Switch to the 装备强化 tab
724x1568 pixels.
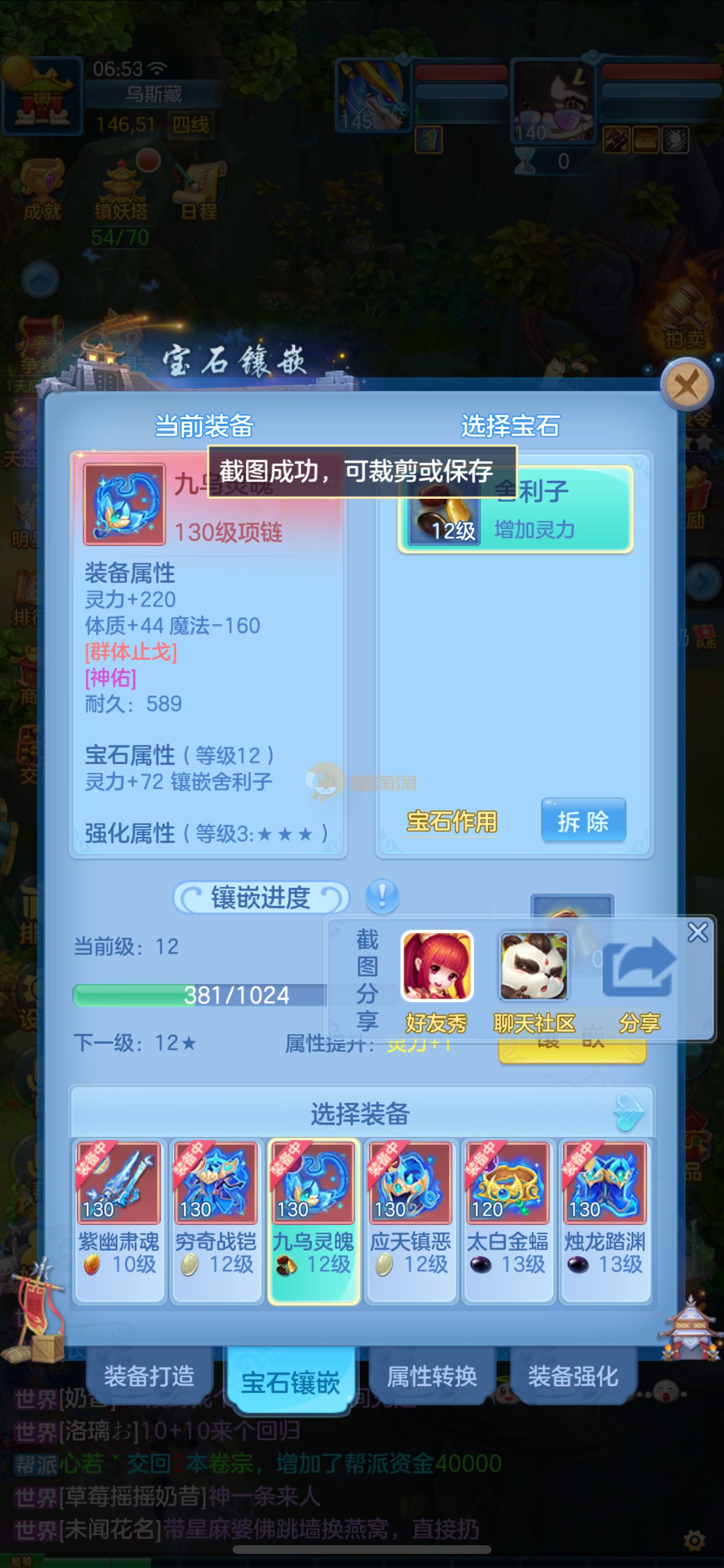pos(573,1377)
